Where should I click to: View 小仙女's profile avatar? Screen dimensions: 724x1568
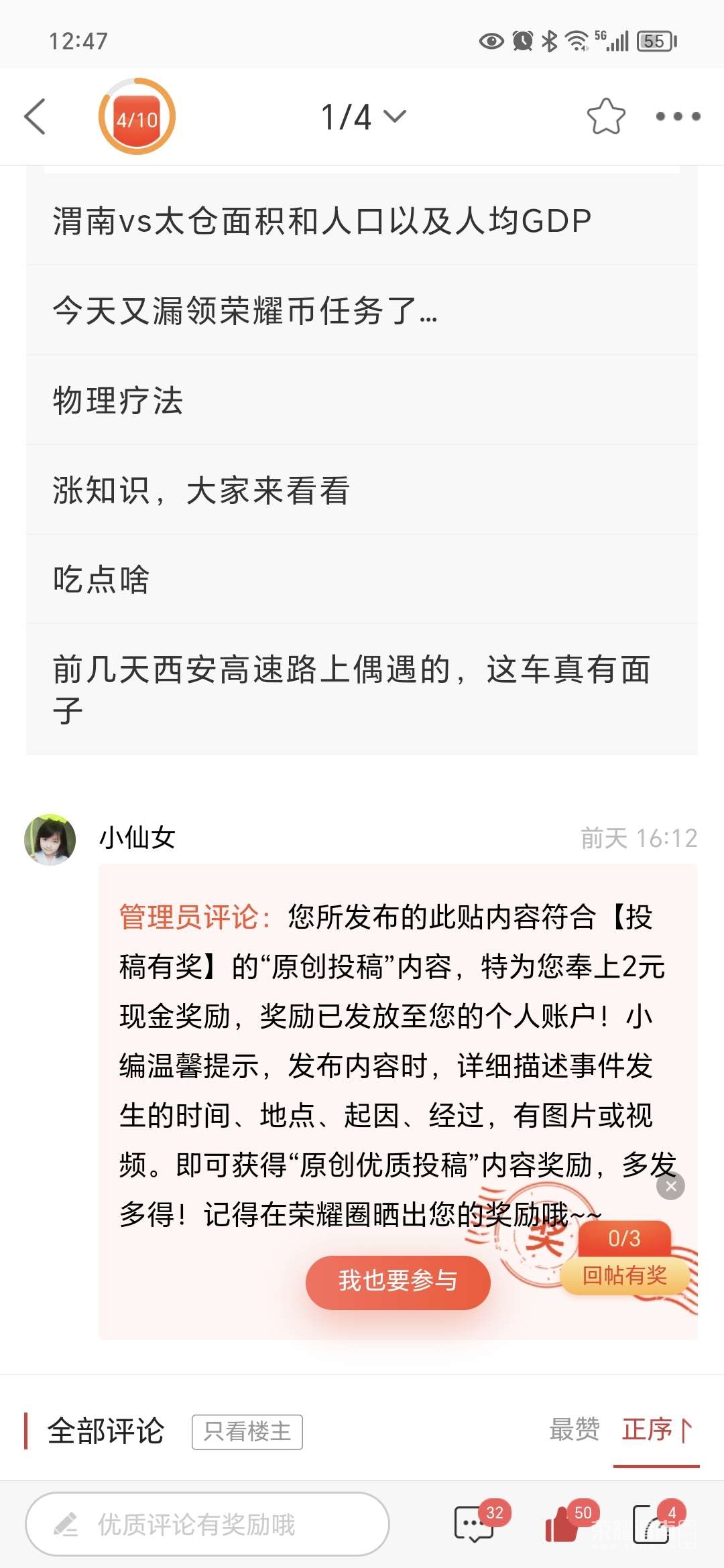[x=50, y=840]
